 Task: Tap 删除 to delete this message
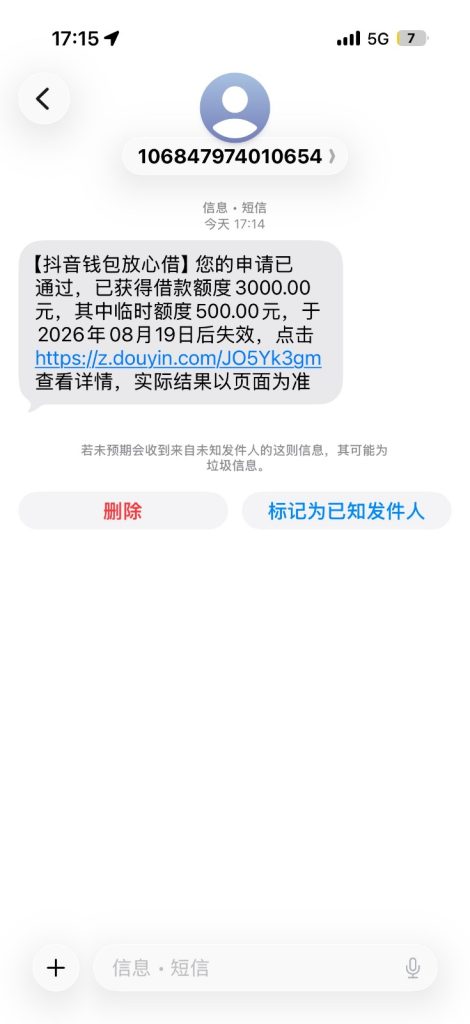[x=123, y=511]
